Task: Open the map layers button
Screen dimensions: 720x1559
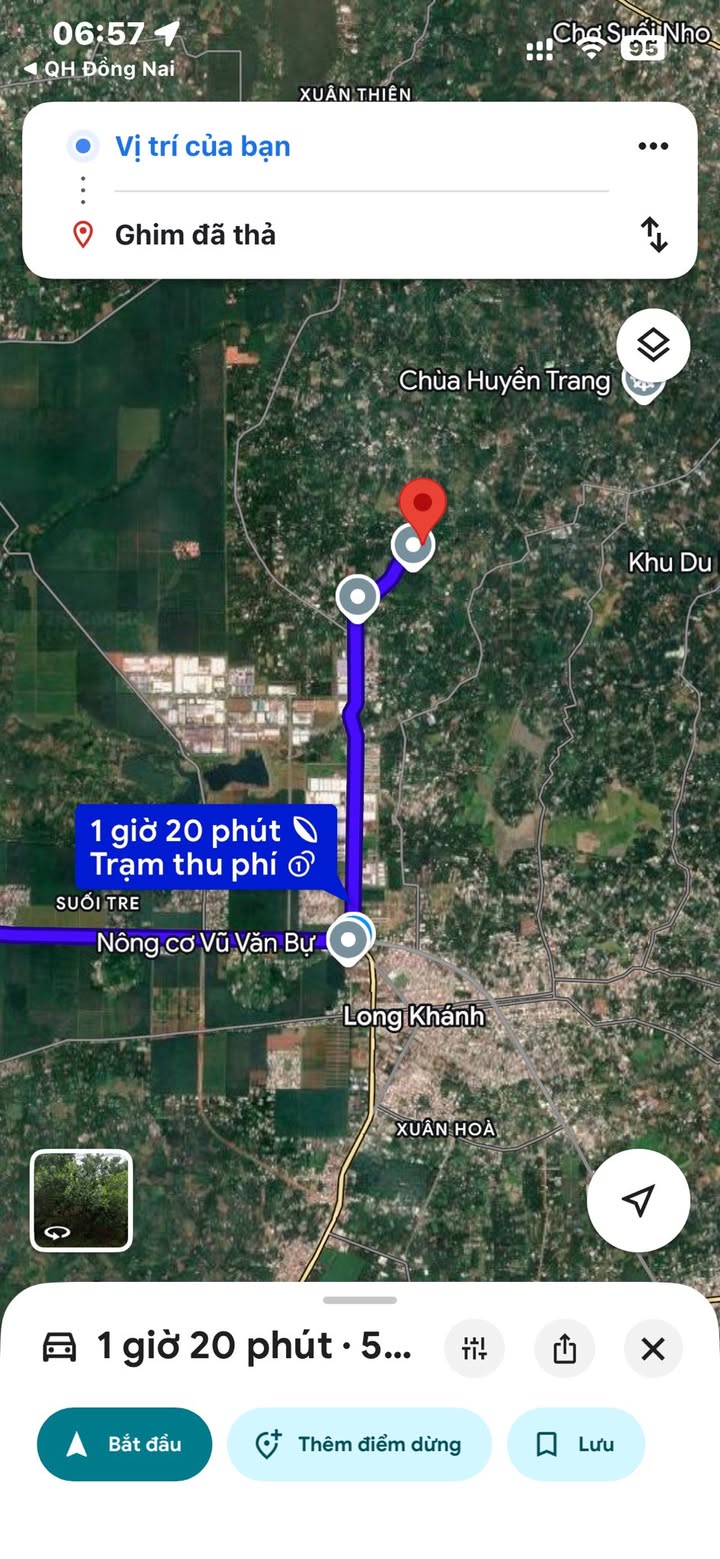Action: click(x=653, y=345)
